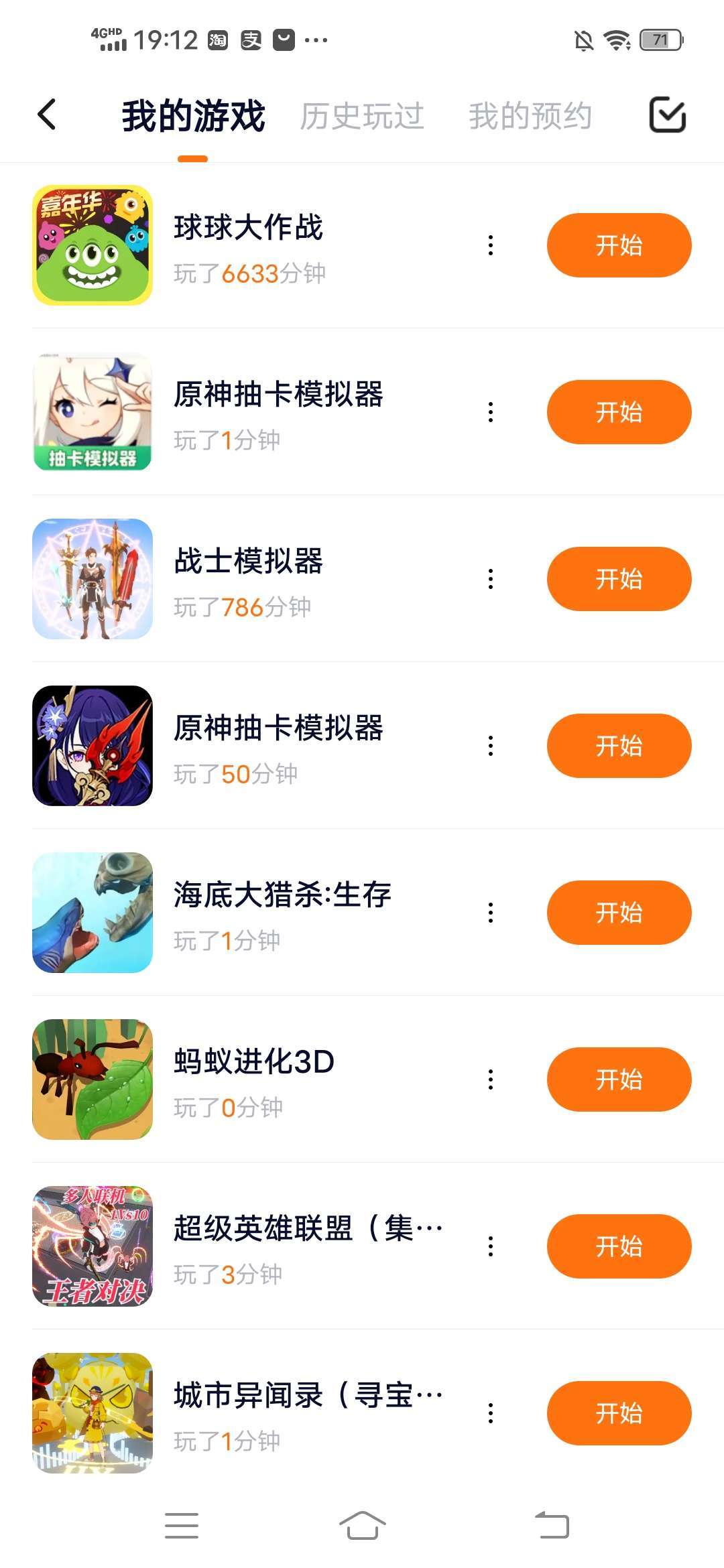Open the multi-select edit icon
The height and width of the screenshot is (1568, 724).
pyautogui.click(x=667, y=115)
